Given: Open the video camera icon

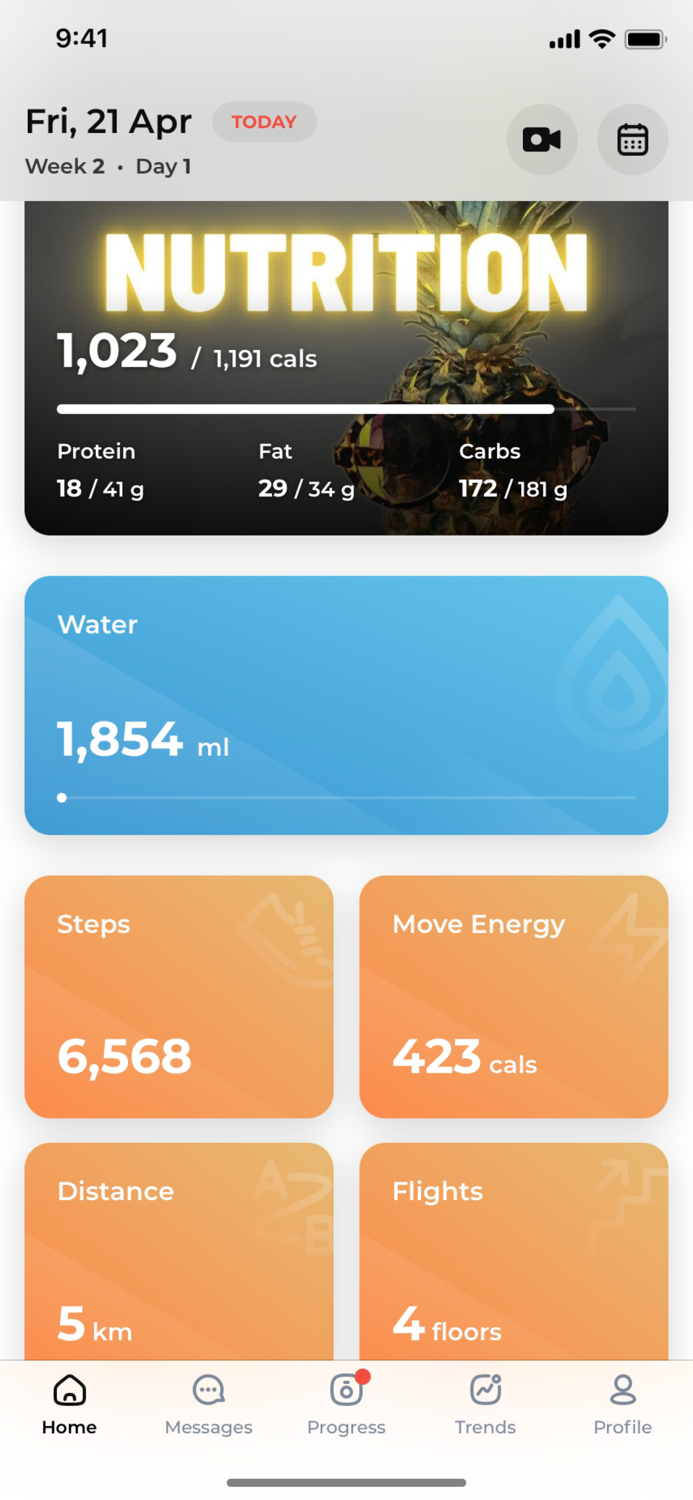Looking at the screenshot, I should click(542, 140).
